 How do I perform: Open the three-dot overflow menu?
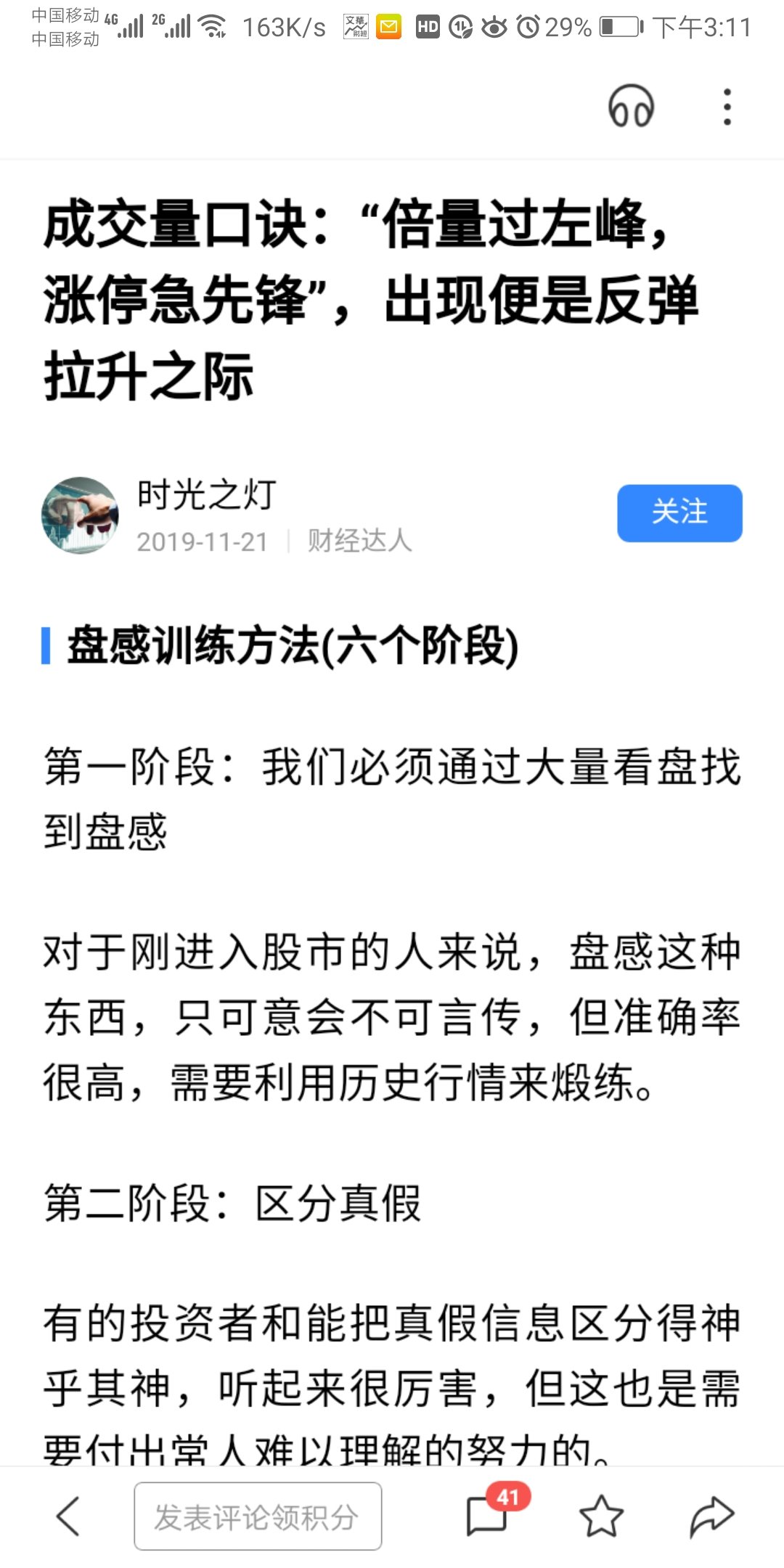pyautogui.click(x=727, y=107)
